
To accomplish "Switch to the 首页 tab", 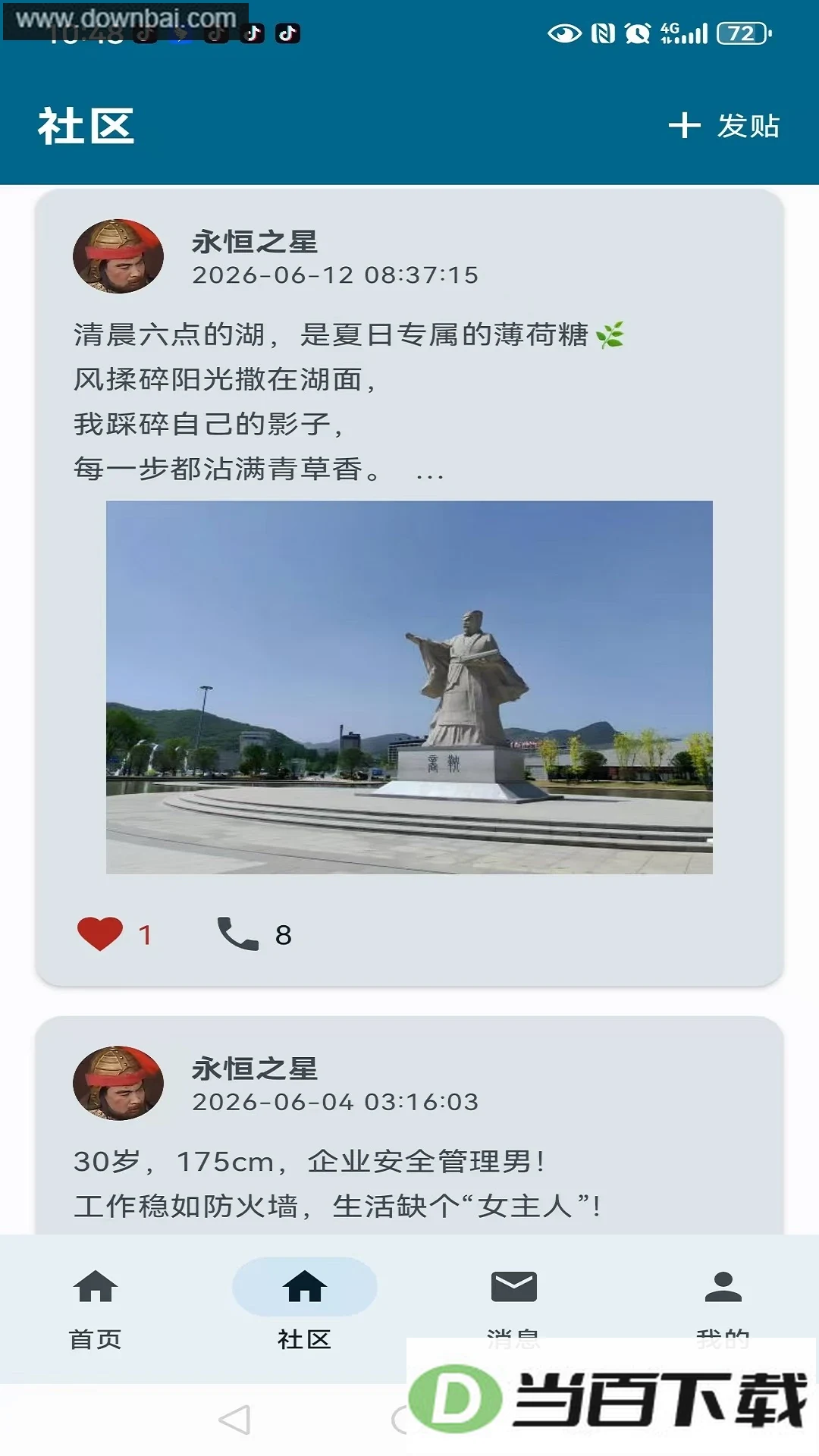I will 96,1309.
